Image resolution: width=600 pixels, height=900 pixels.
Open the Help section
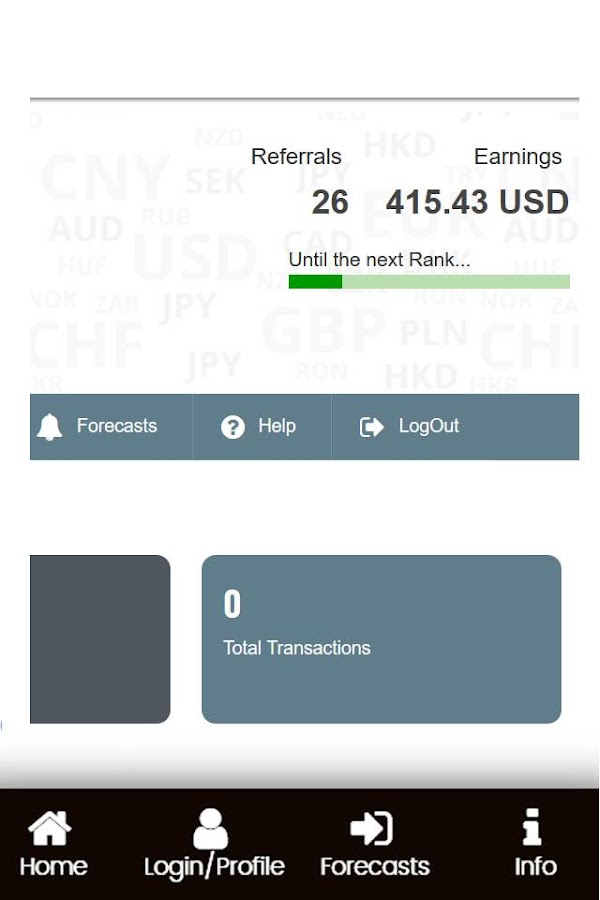coord(259,427)
